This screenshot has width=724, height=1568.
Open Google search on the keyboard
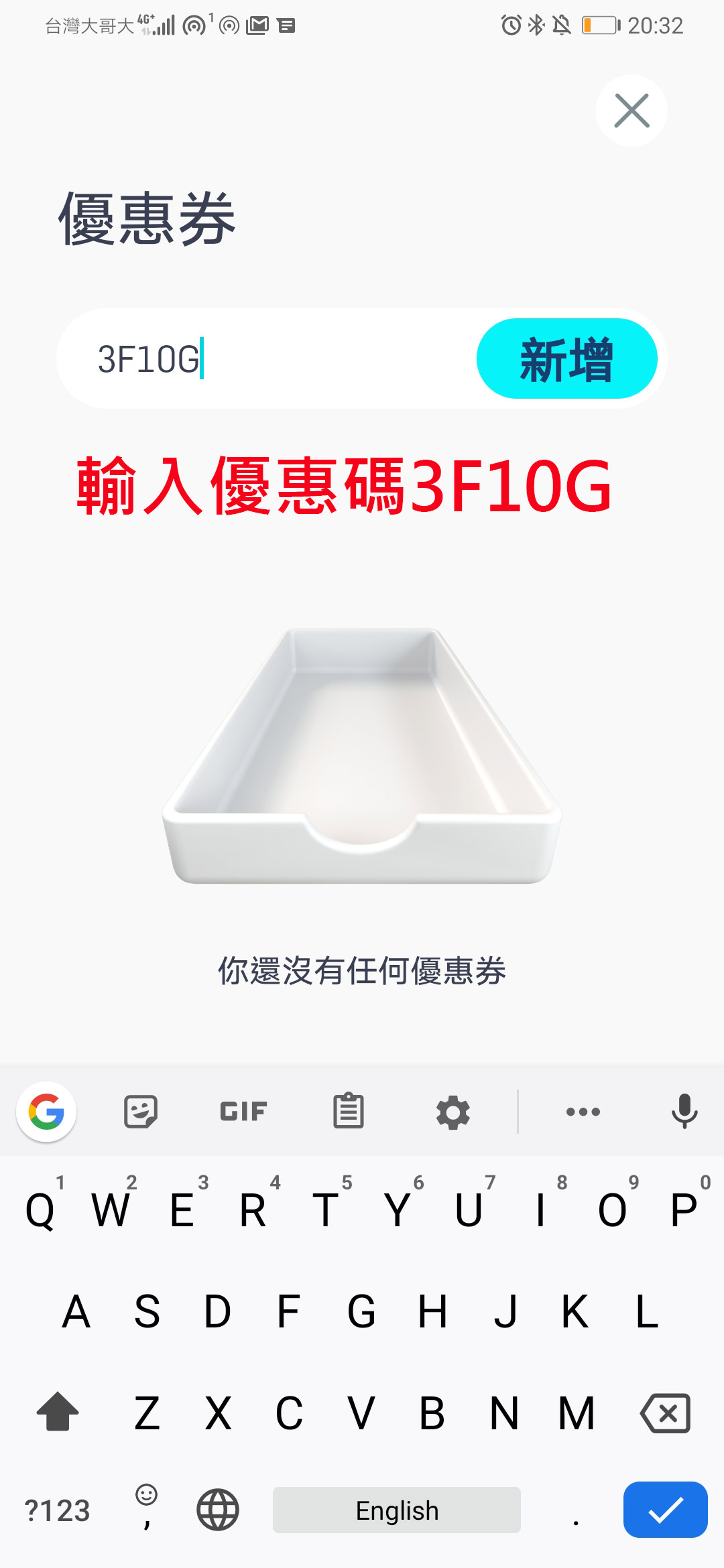point(46,1112)
